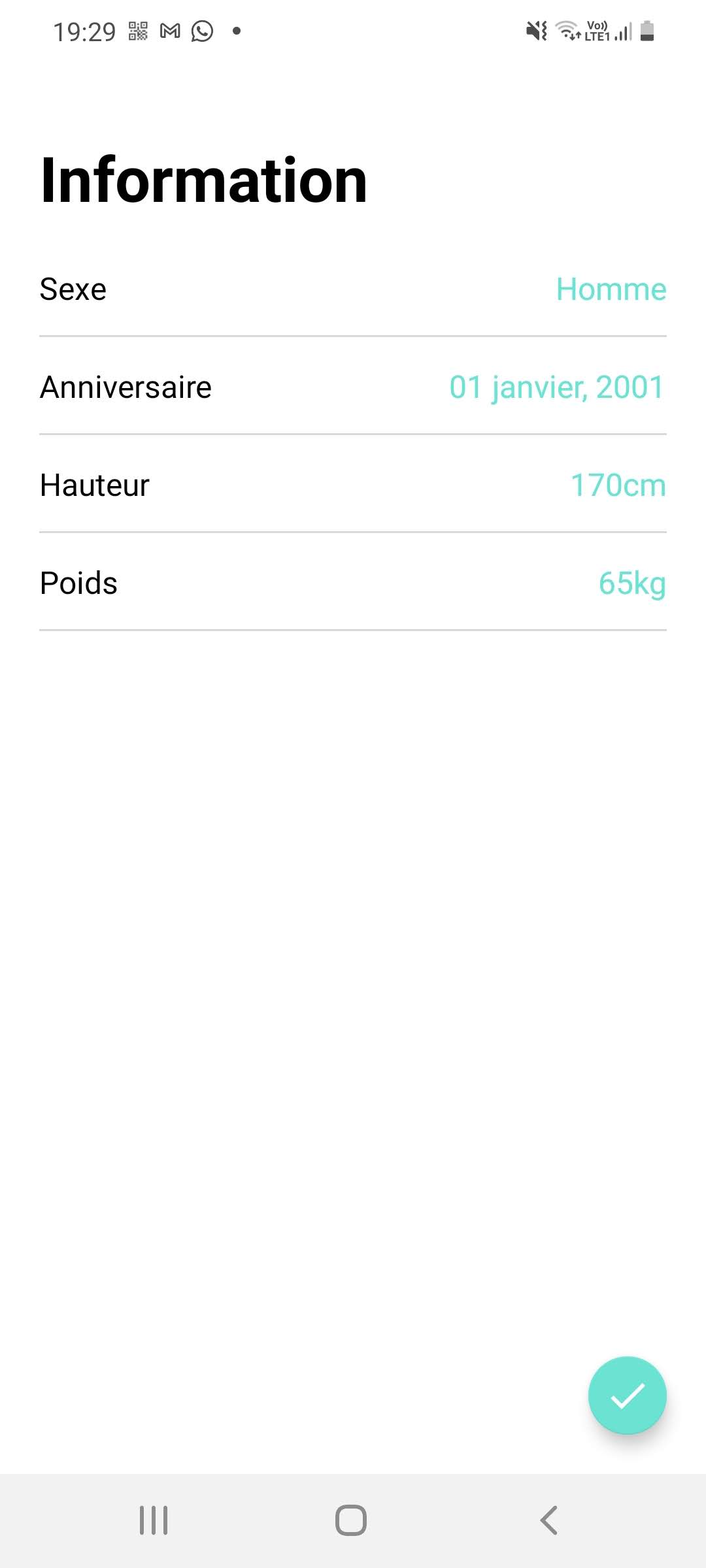Modify the Poids value 65kg
706x1568 pixels.
pyautogui.click(x=631, y=583)
